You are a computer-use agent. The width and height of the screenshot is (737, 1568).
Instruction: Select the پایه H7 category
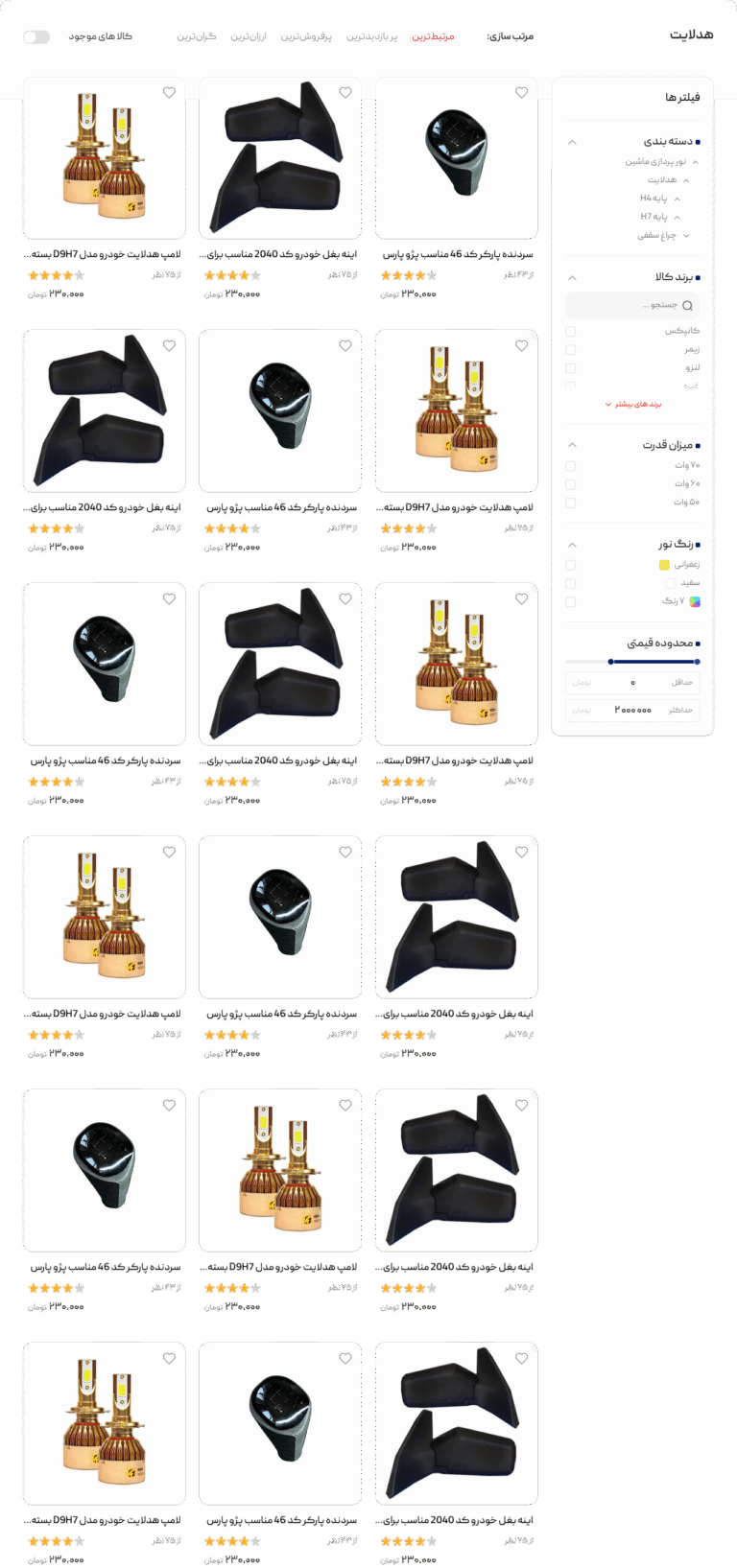(x=654, y=217)
